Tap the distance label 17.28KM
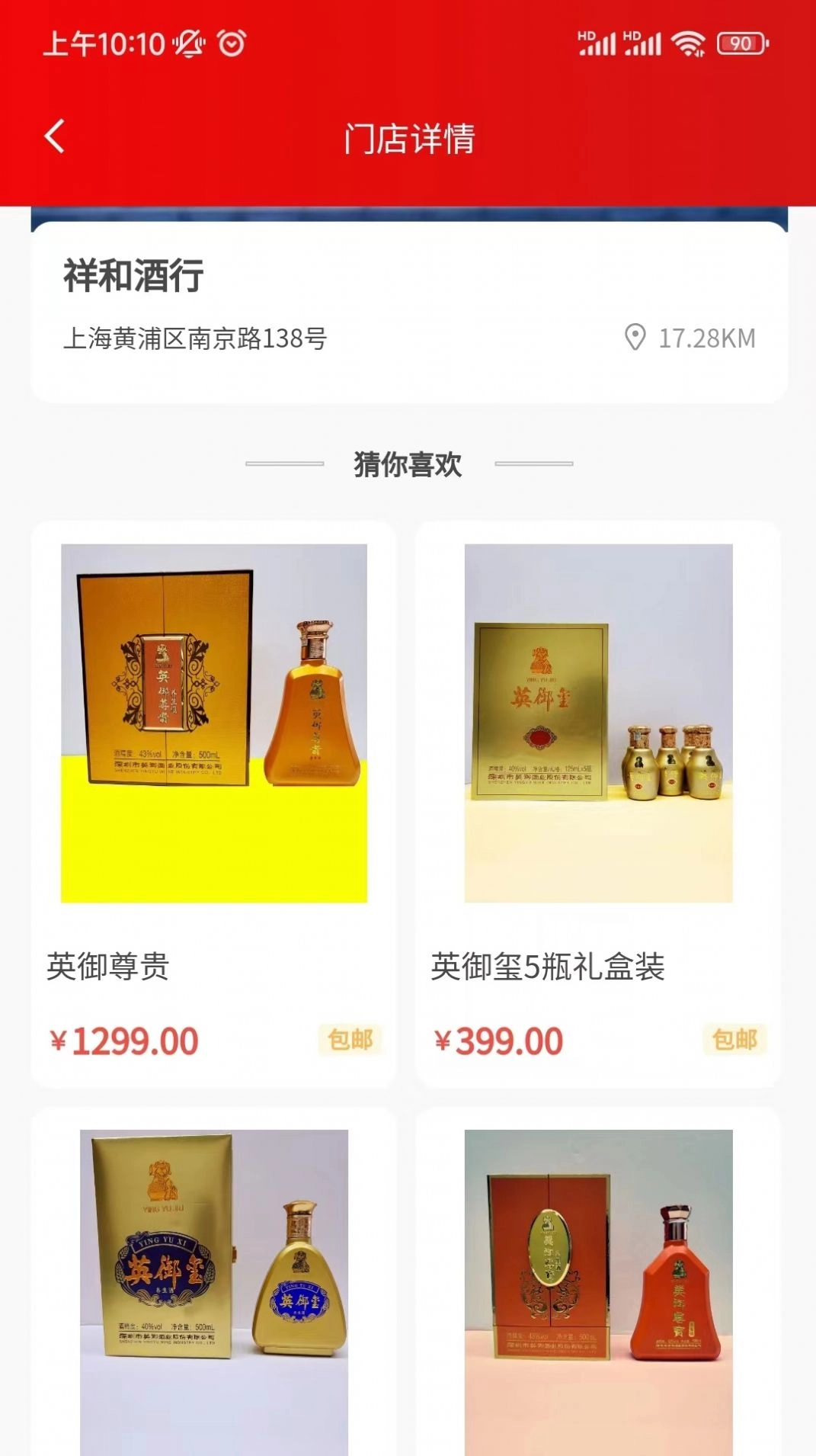Viewport: 816px width, 1456px height. pyautogui.click(x=703, y=340)
